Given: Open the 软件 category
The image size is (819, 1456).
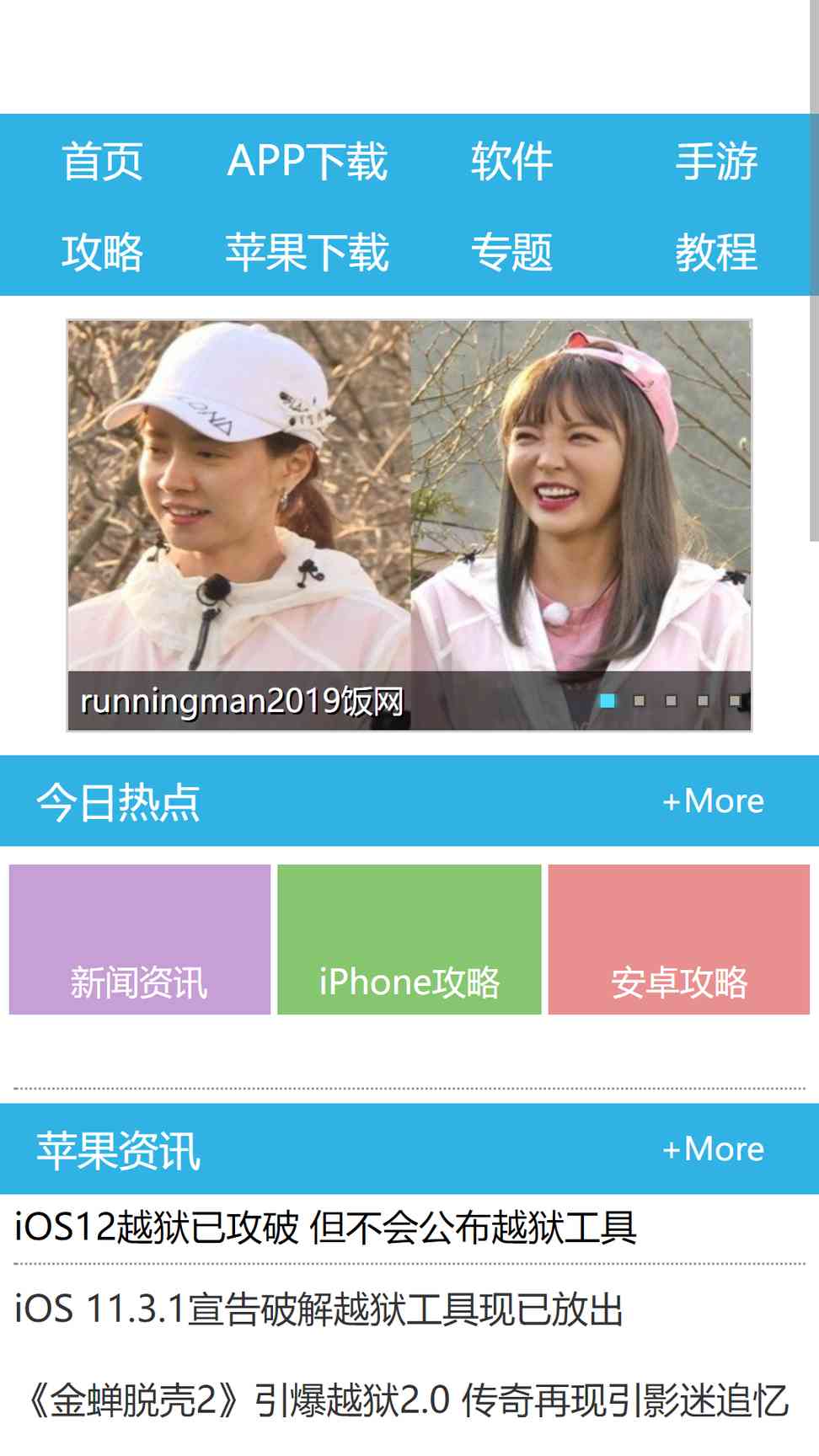Looking at the screenshot, I should point(511,162).
